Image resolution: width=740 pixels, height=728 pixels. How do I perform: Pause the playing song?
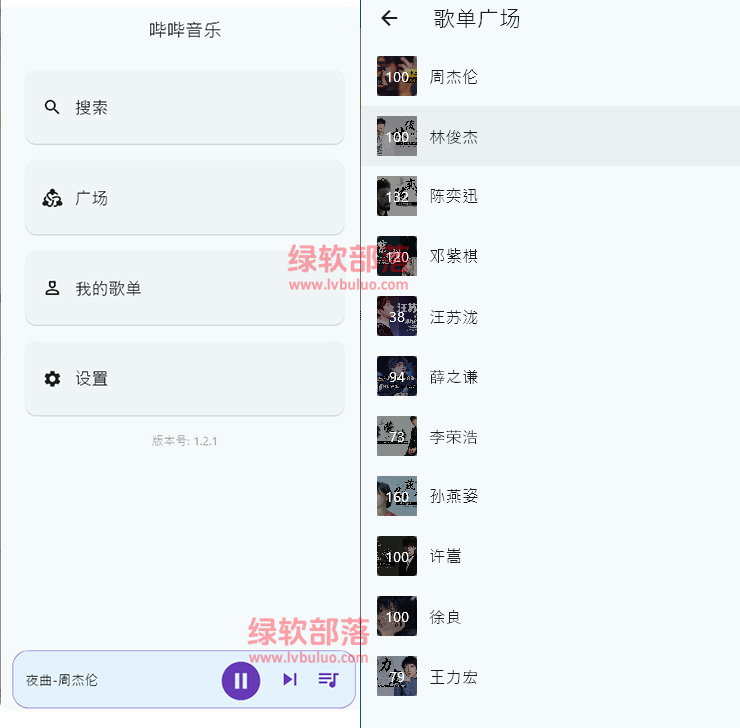(x=241, y=680)
